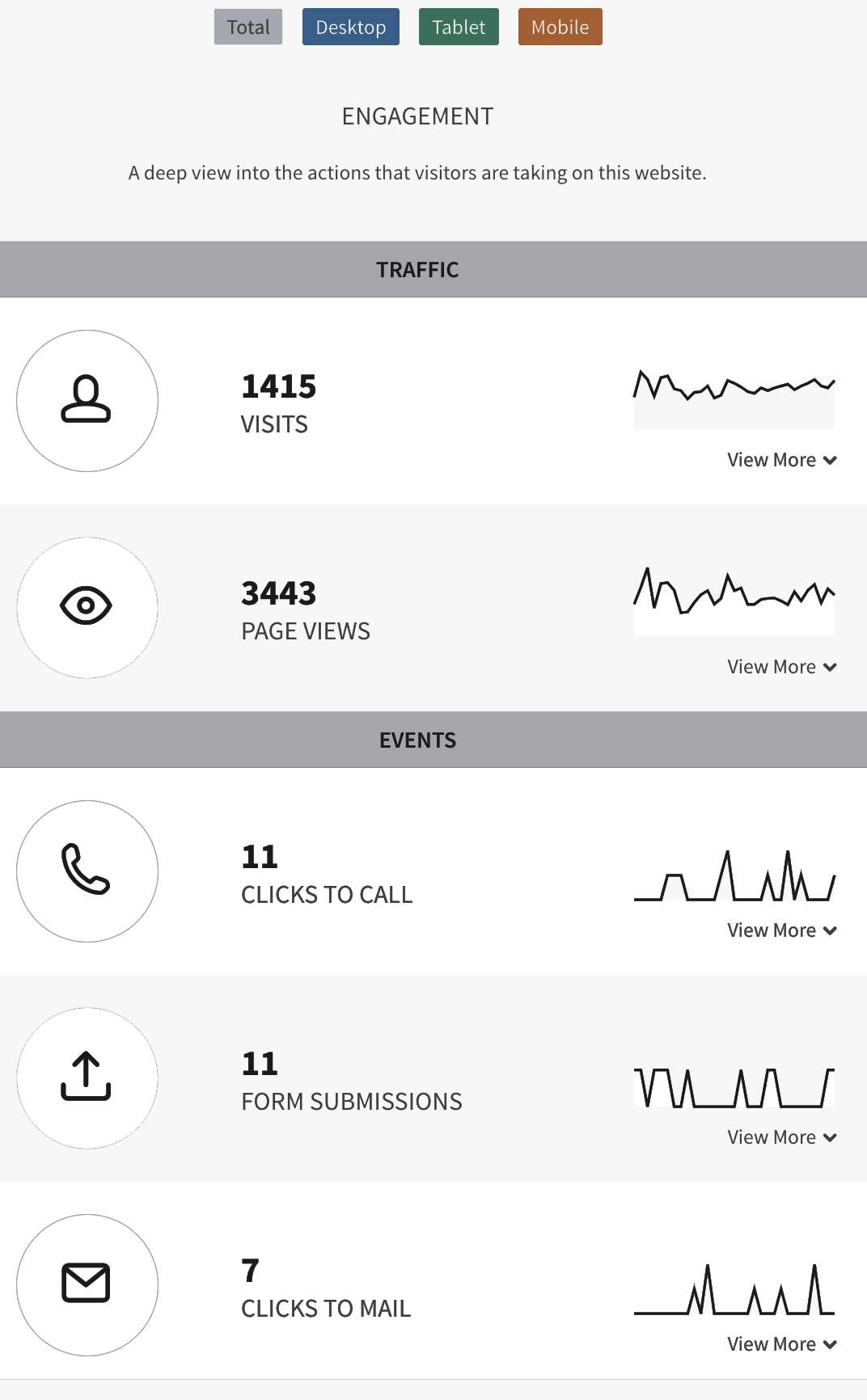Show Tablet engagement data

459,27
